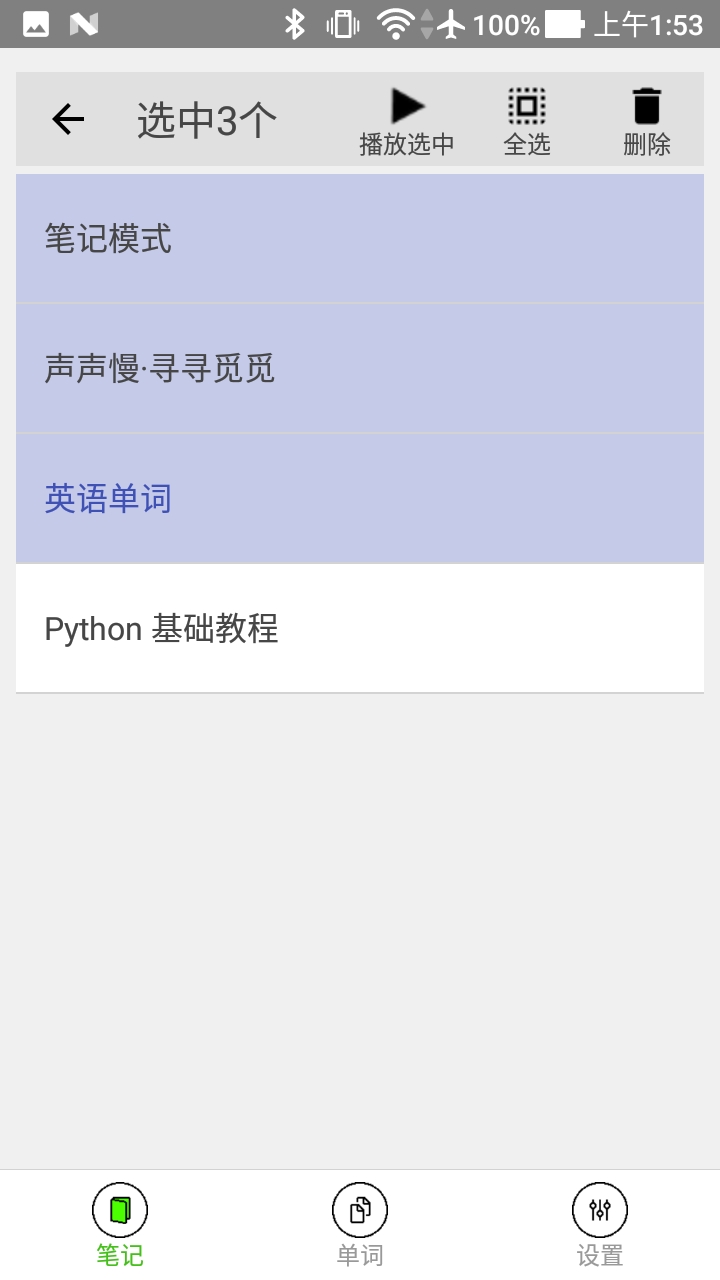Tap the Wi-Fi icon in the status bar

coord(394,24)
